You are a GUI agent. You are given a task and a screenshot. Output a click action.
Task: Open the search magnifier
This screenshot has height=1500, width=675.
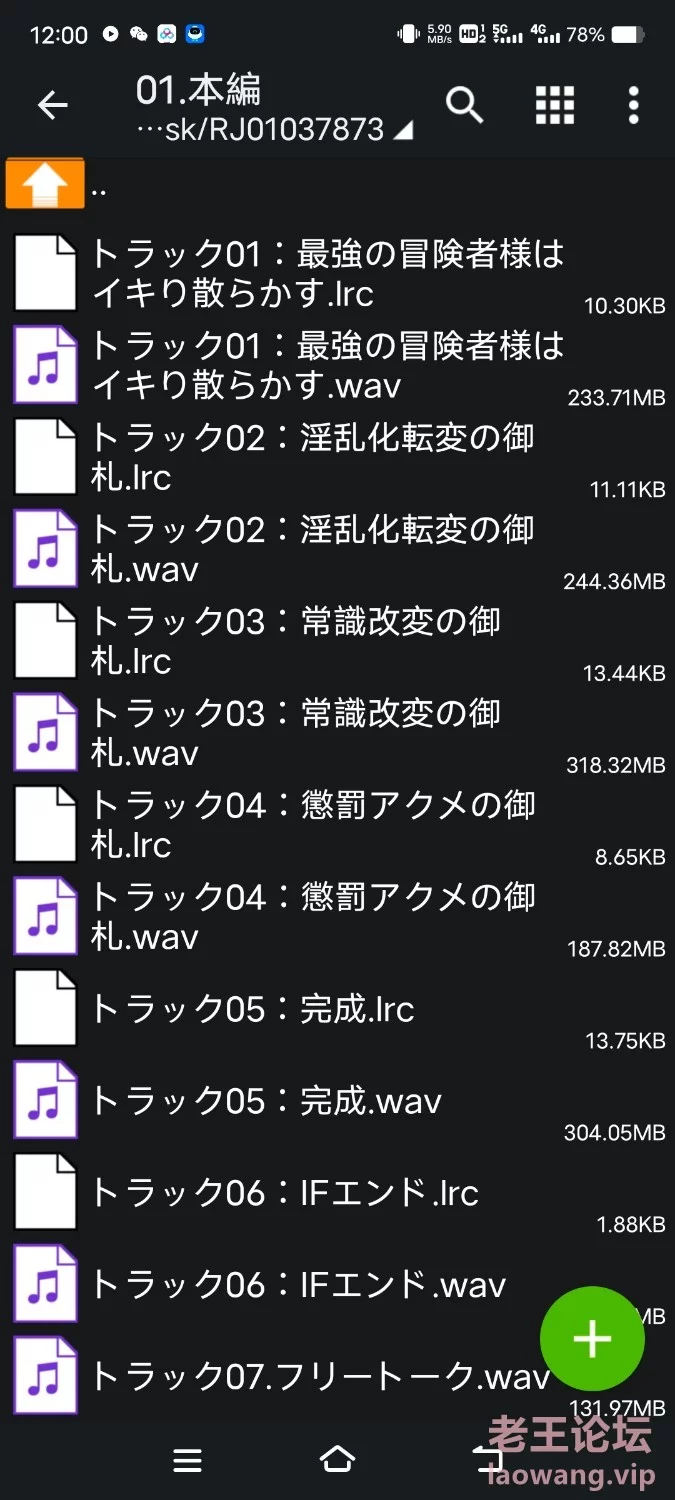tap(464, 104)
